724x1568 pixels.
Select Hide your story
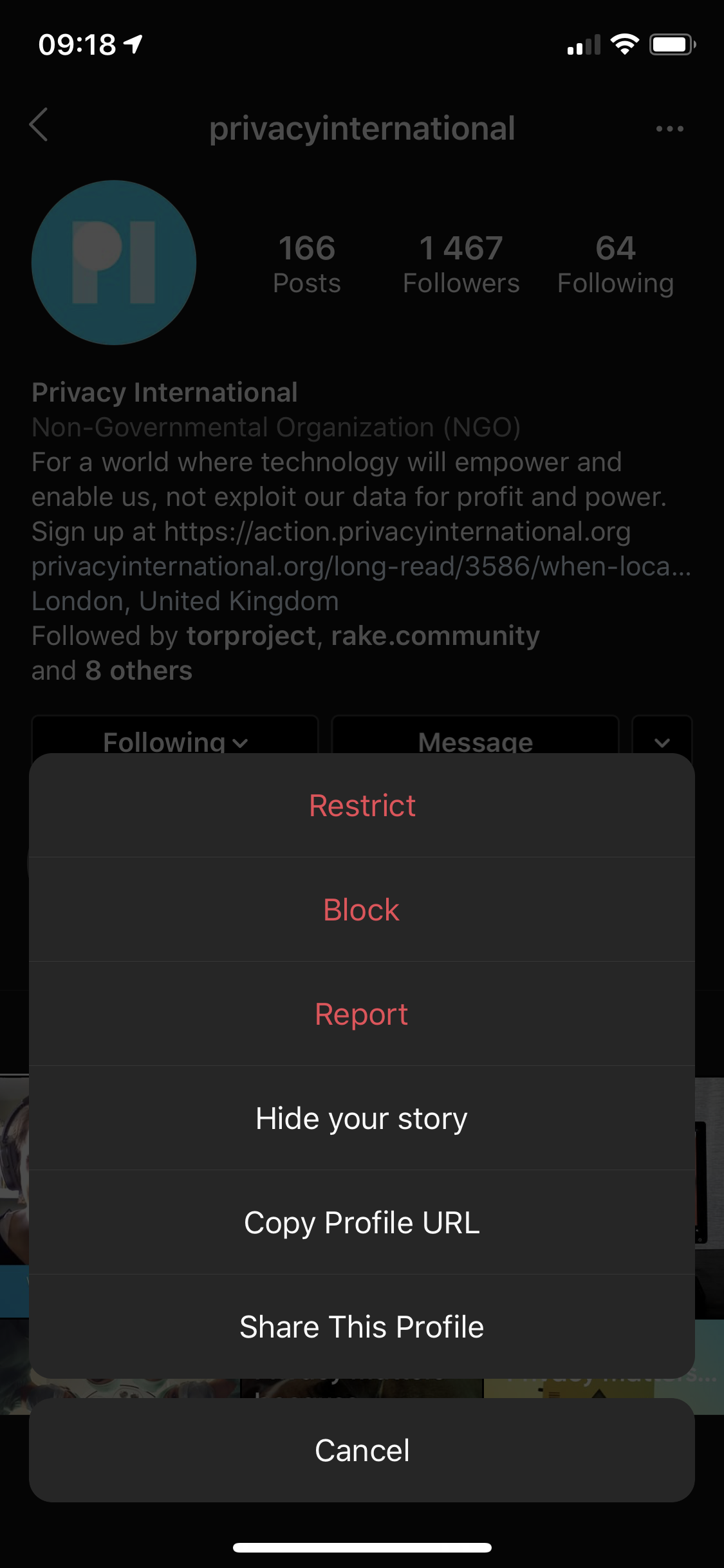point(362,1118)
